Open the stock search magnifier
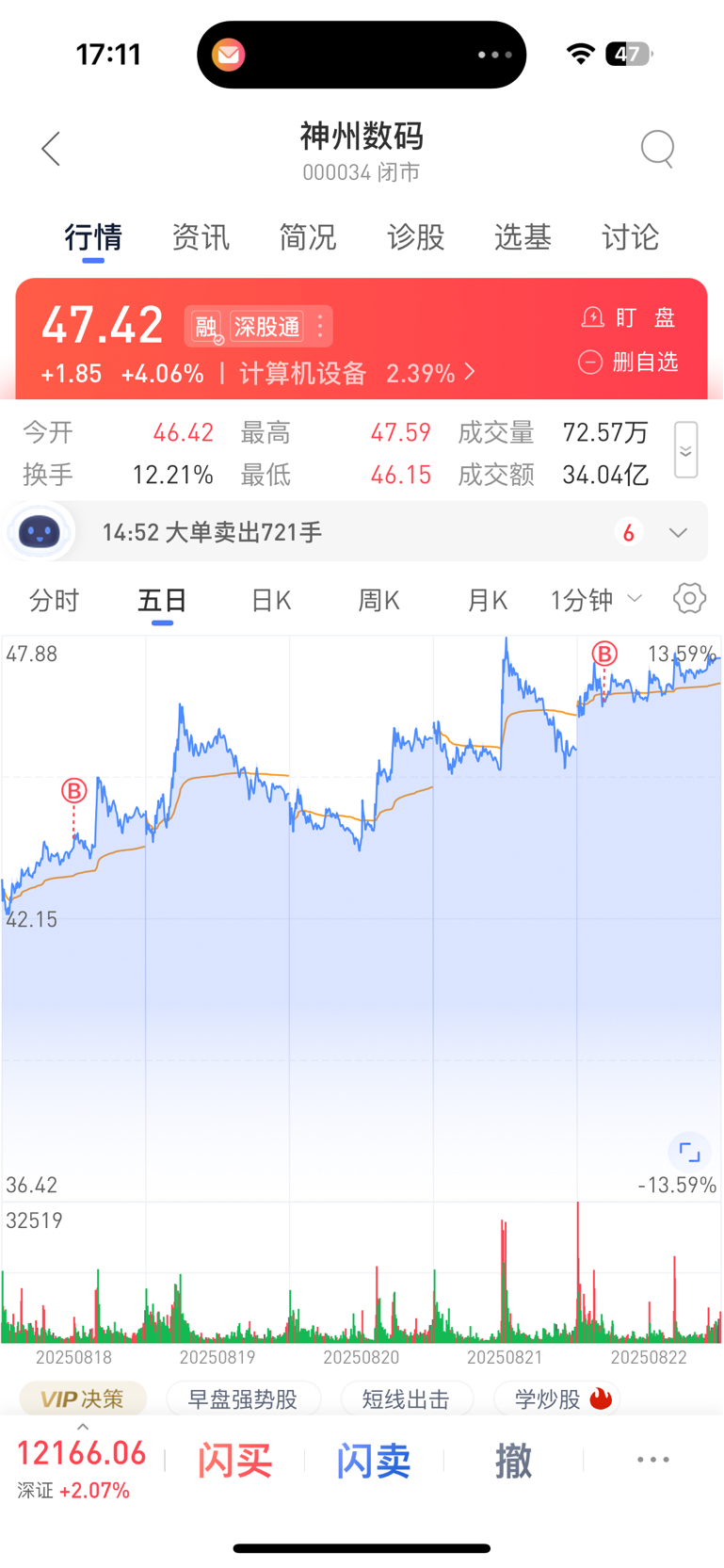This screenshot has width=724, height=1568. coord(657,149)
